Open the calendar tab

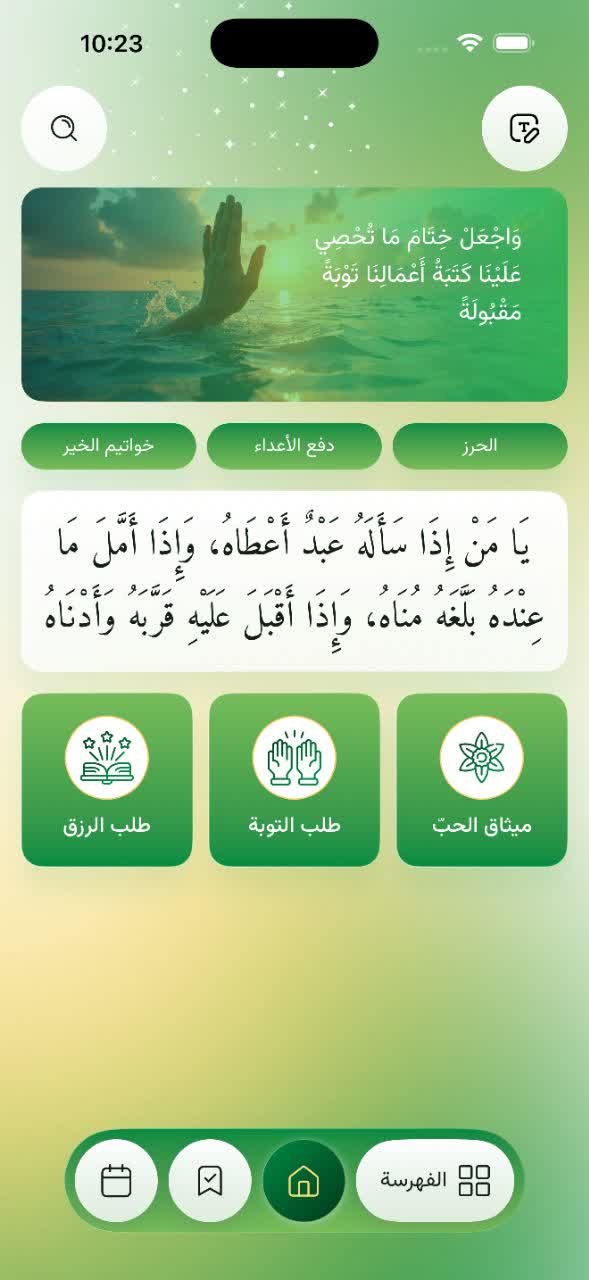(x=116, y=1181)
